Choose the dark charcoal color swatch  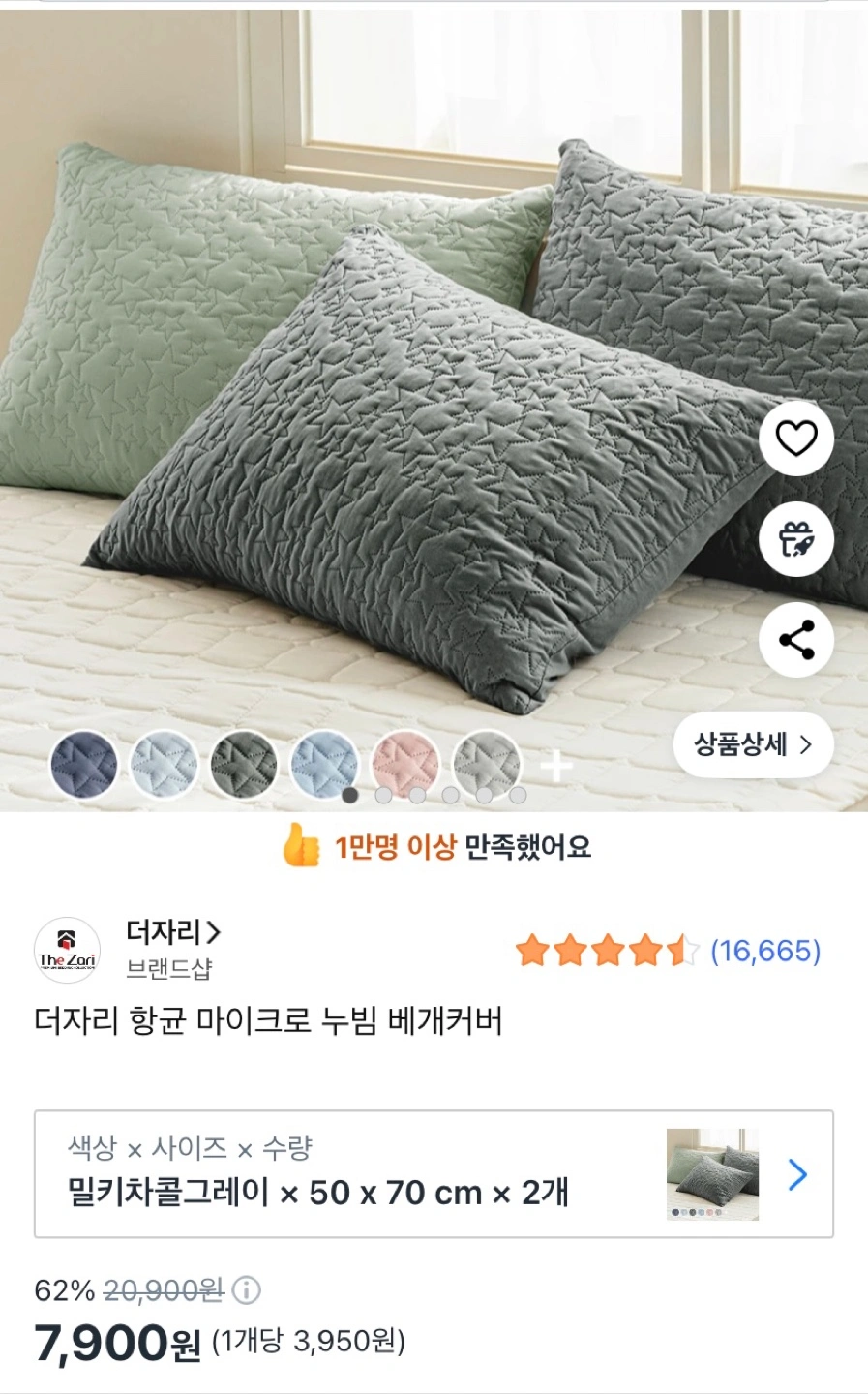(x=244, y=765)
